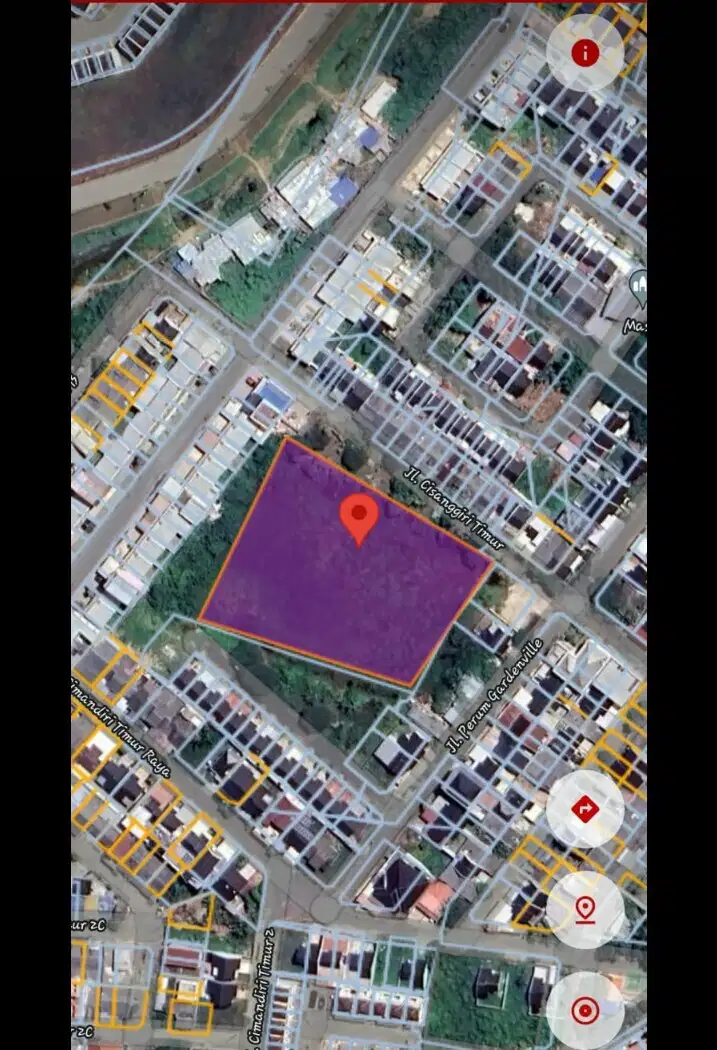Tap the location pin floating button
Viewport: 717px width, 1050px height.
(585, 910)
